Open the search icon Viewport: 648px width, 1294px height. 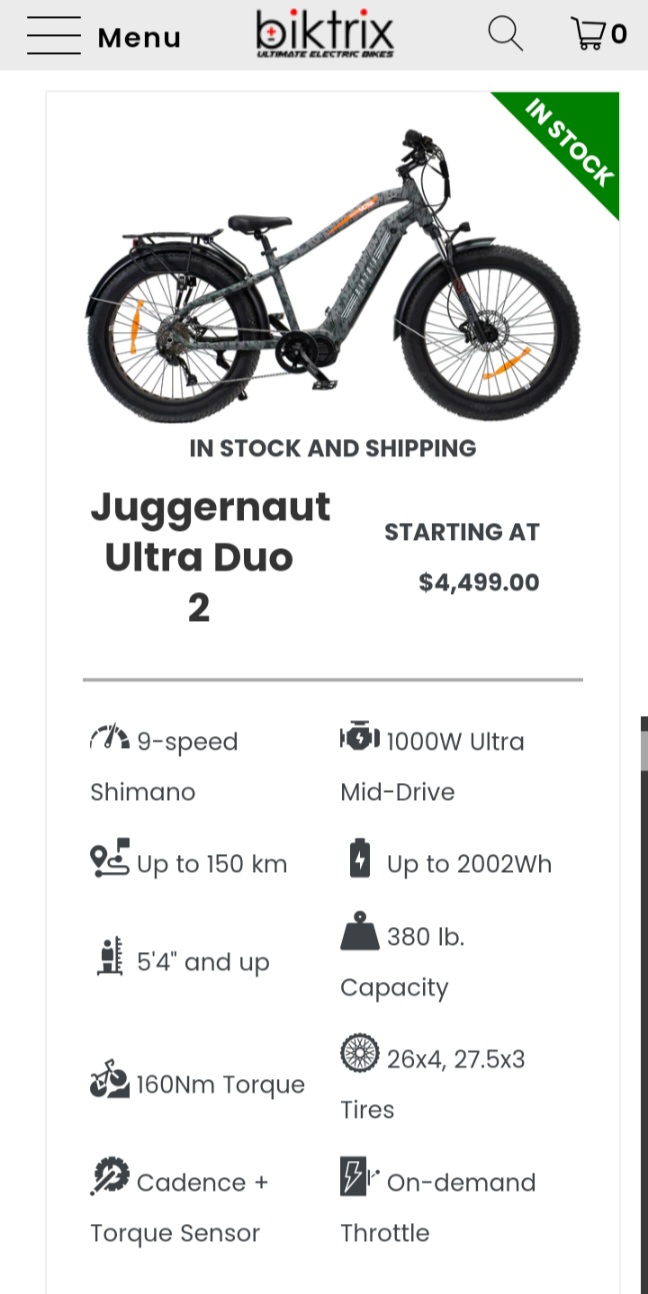(x=505, y=34)
